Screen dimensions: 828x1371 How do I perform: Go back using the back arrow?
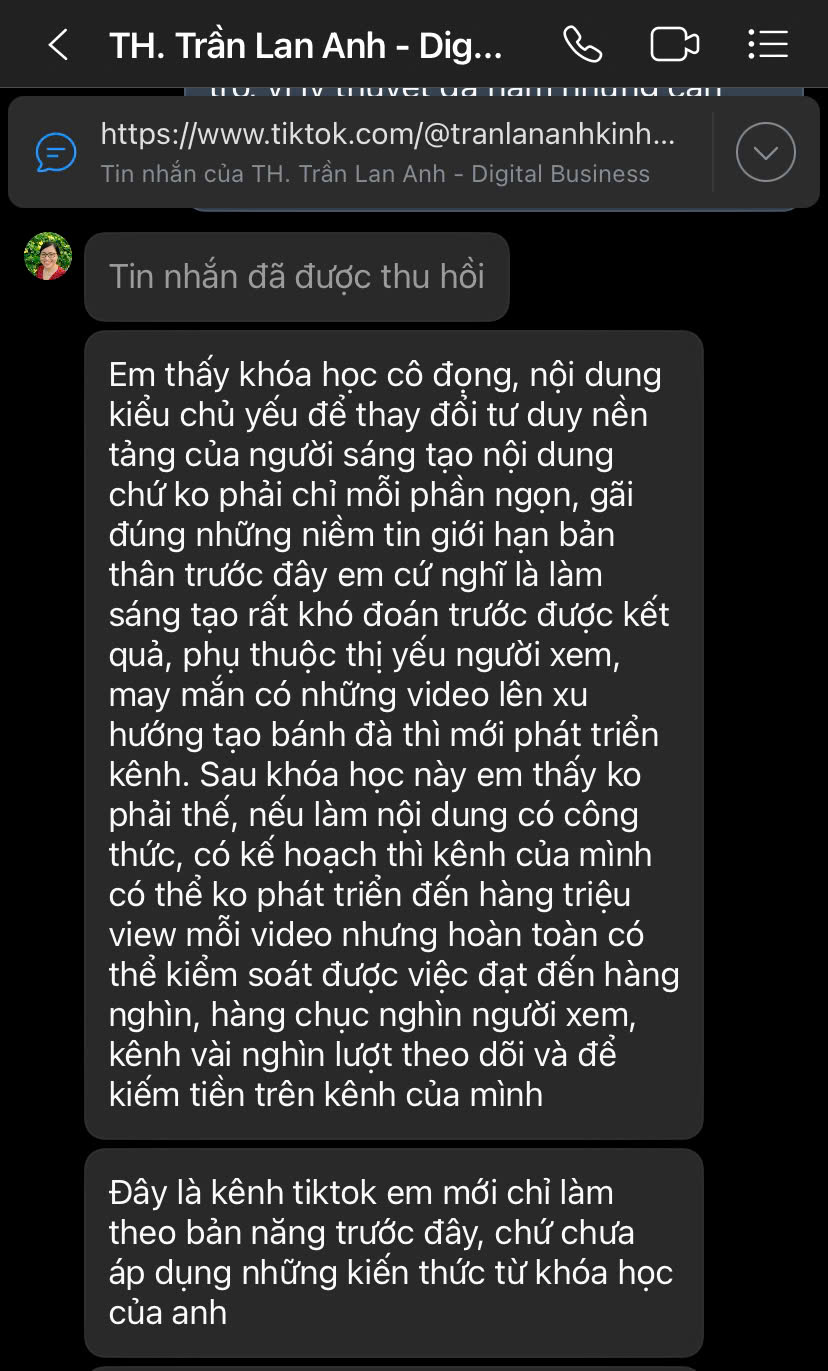pyautogui.click(x=58, y=44)
